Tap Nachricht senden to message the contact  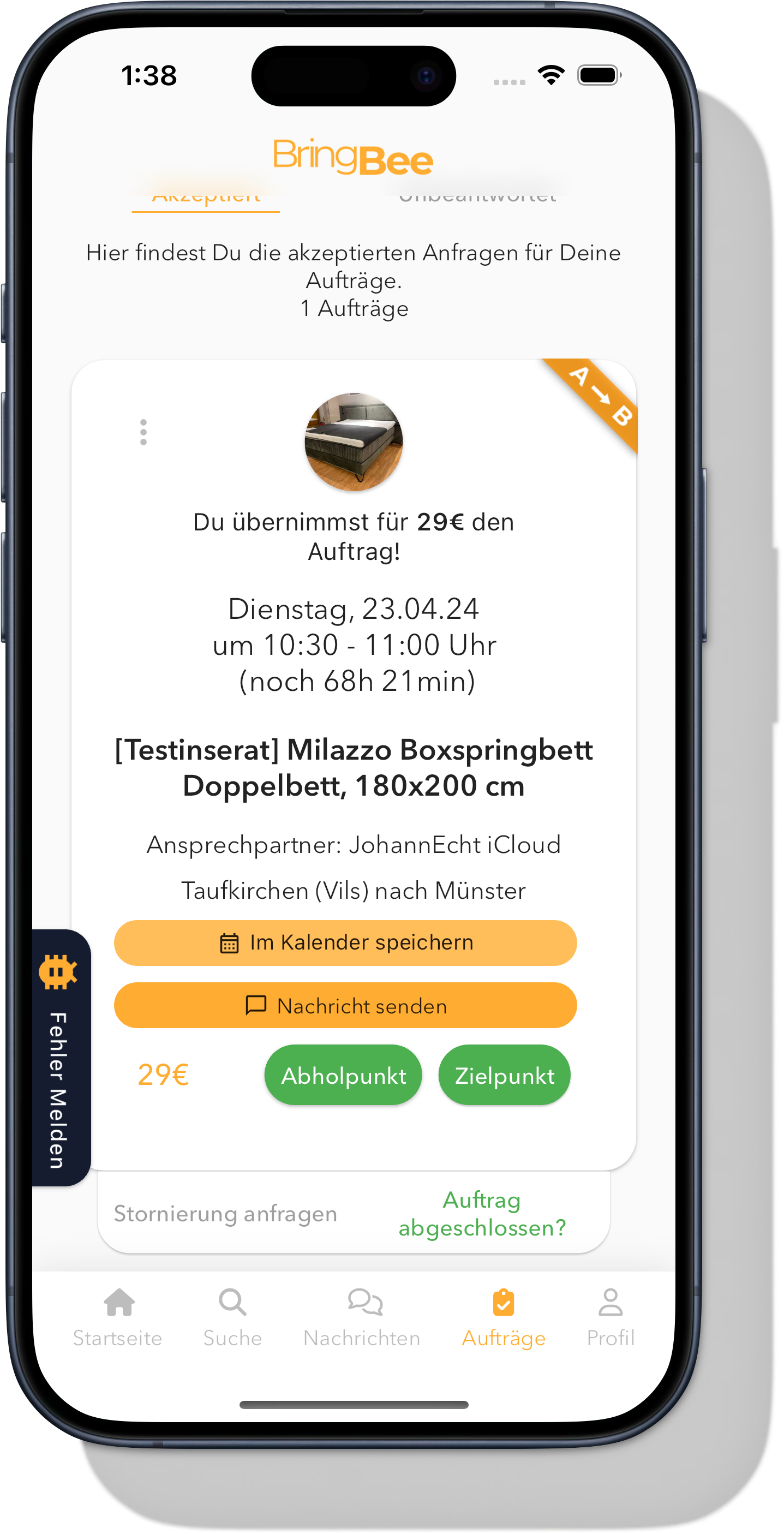[x=345, y=1005]
